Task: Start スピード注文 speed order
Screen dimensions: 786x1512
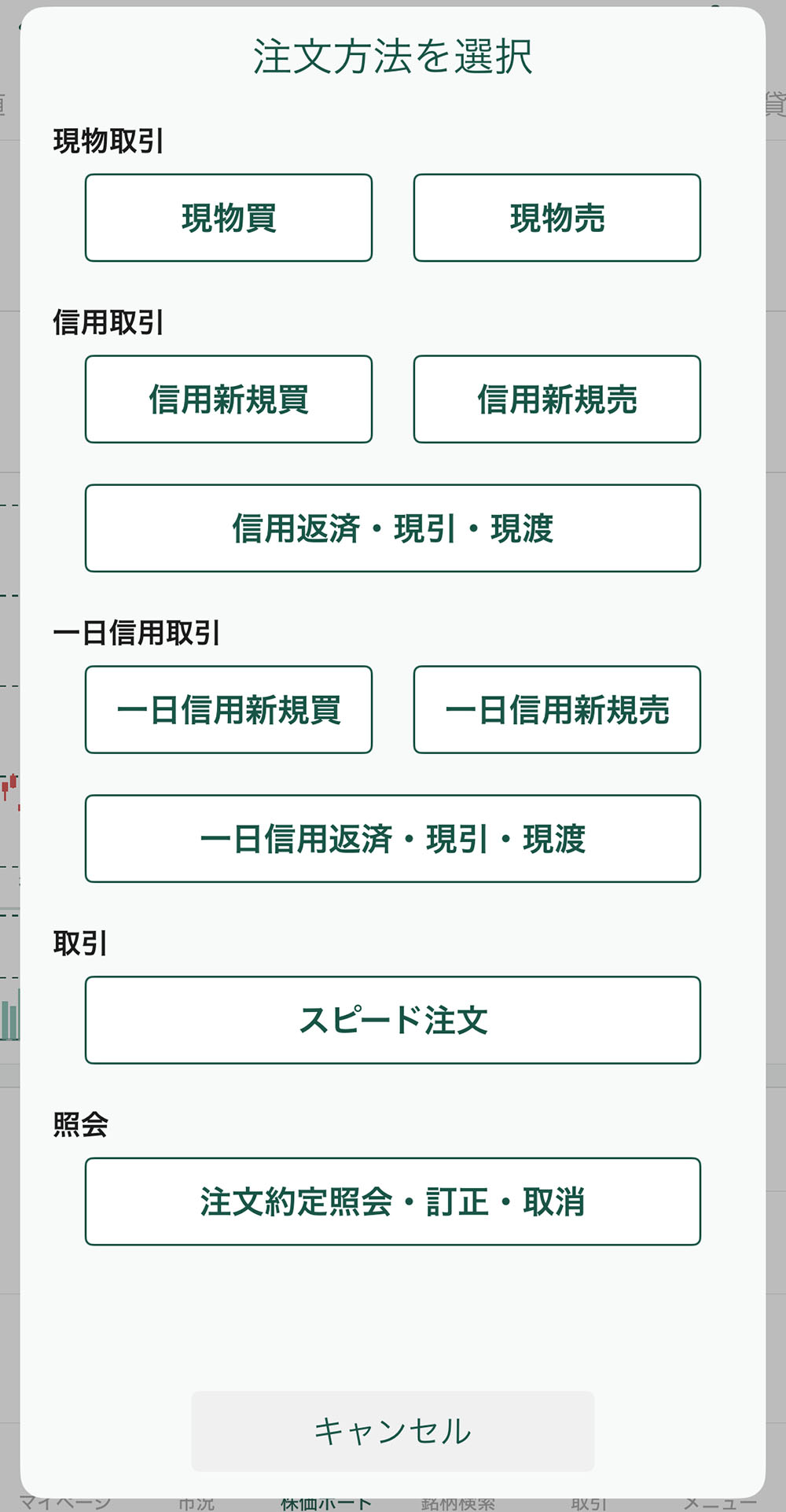Action: pos(392,1021)
